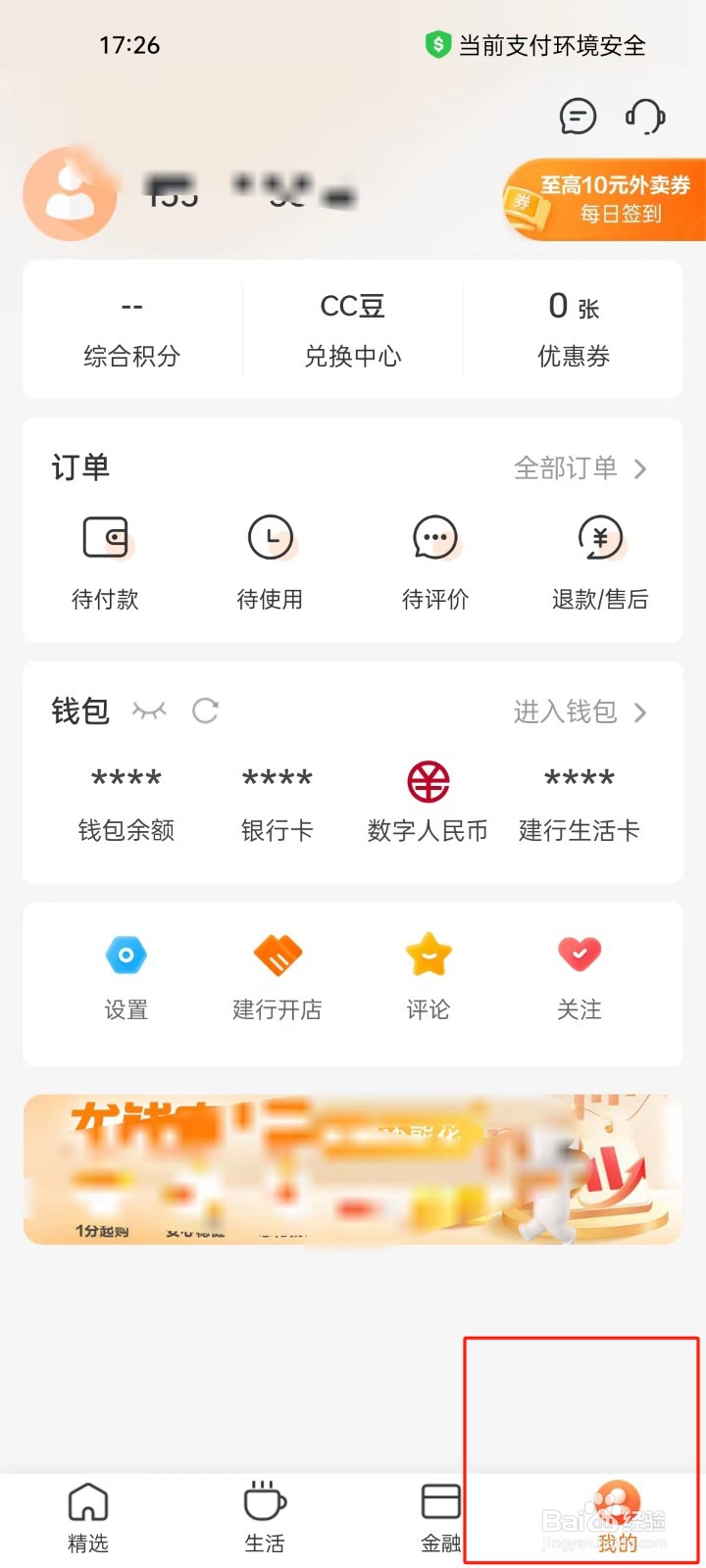Refresh the wallet section

coord(205,710)
